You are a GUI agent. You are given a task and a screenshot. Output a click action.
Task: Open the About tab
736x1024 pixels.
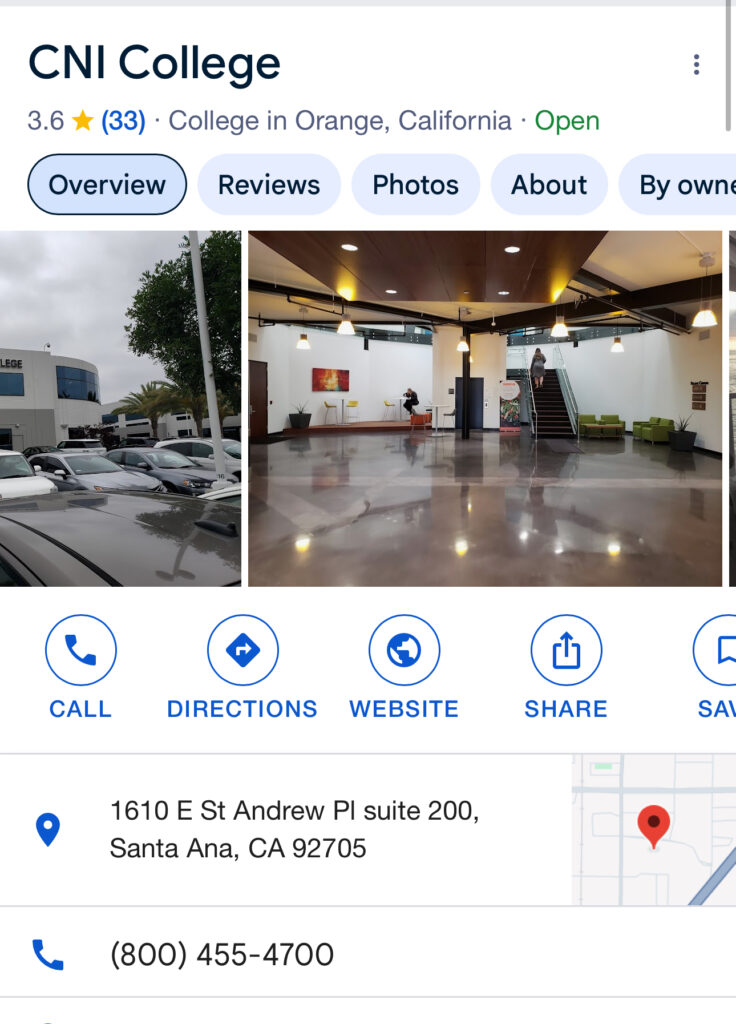pos(549,185)
